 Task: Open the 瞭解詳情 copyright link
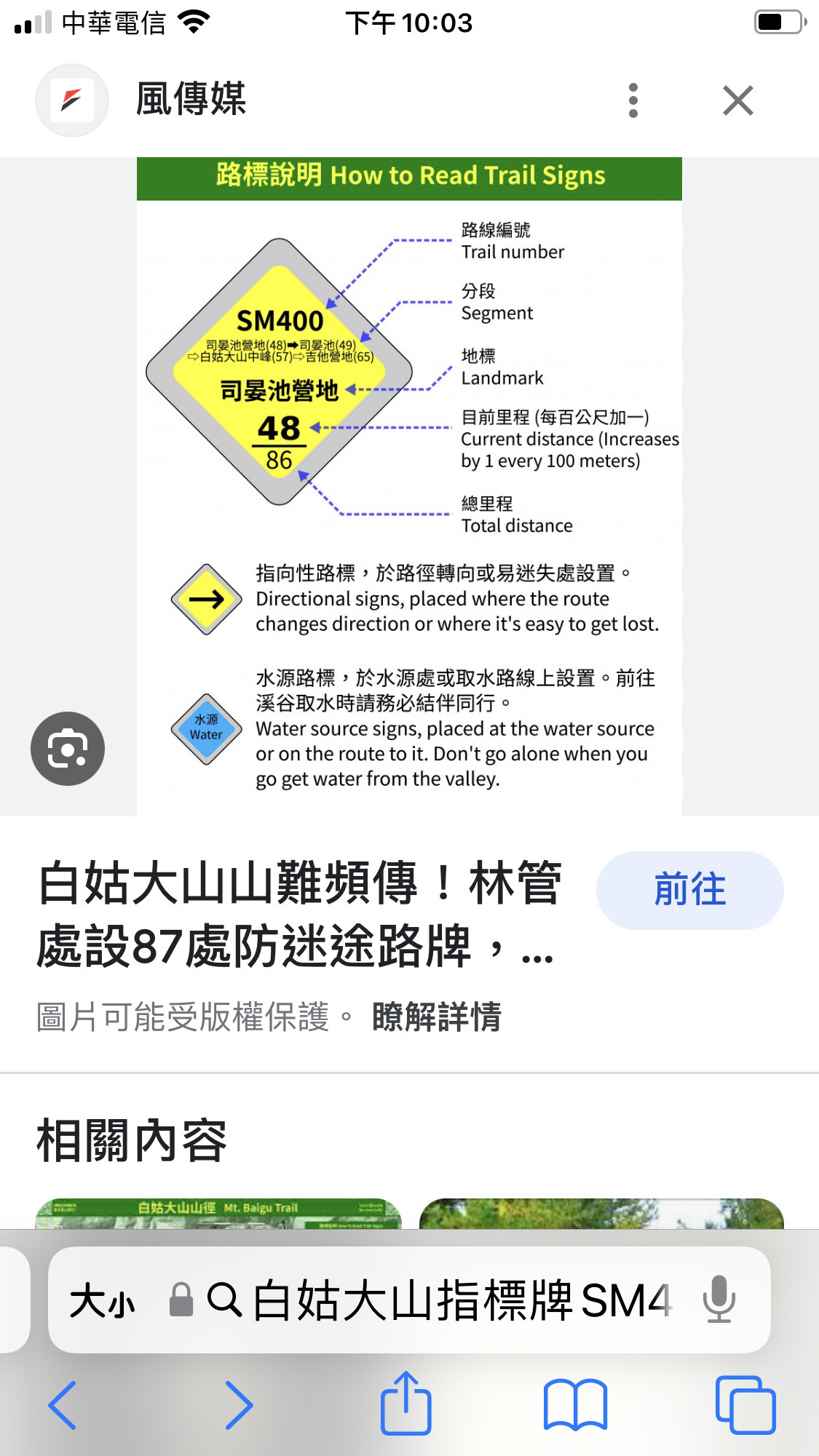[x=436, y=1017]
